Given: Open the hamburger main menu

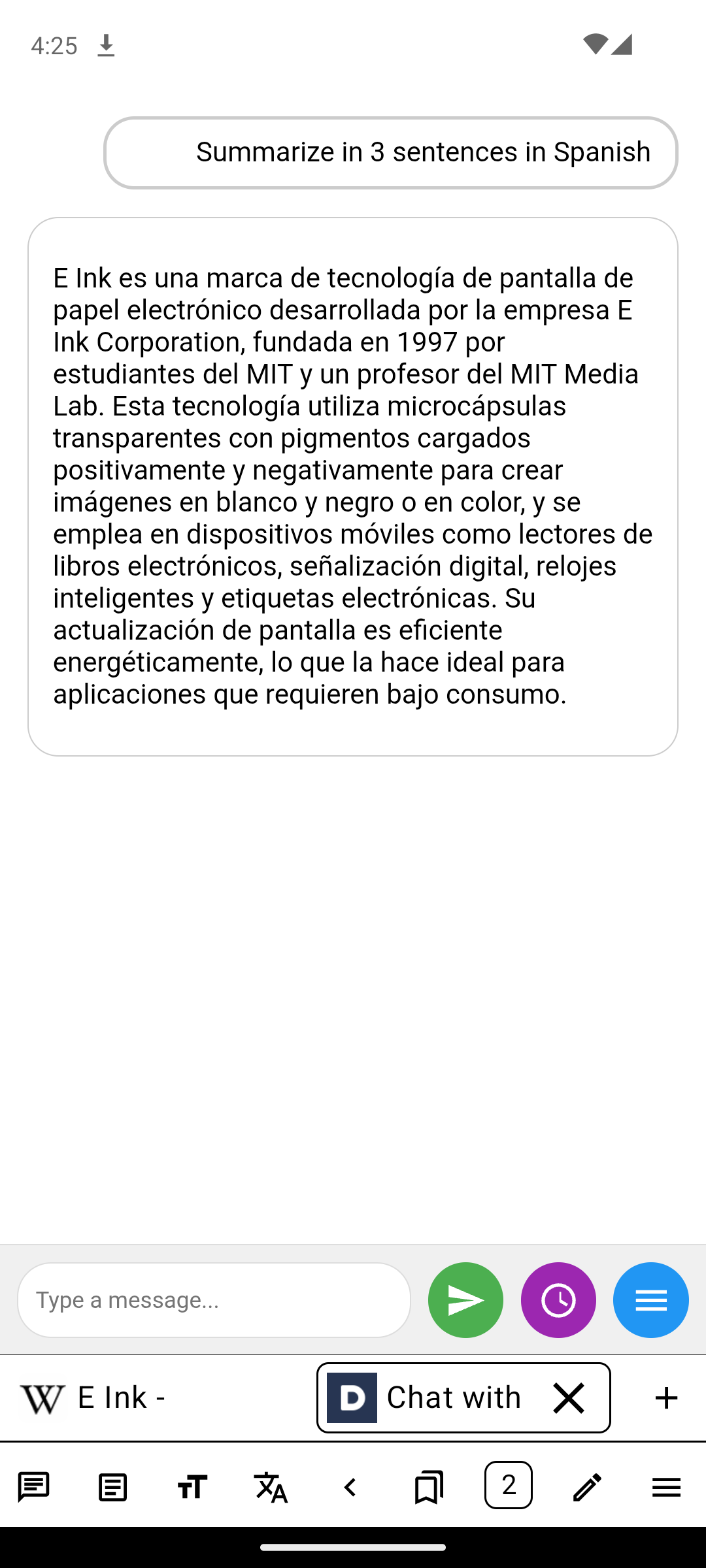Looking at the screenshot, I should click(666, 1487).
